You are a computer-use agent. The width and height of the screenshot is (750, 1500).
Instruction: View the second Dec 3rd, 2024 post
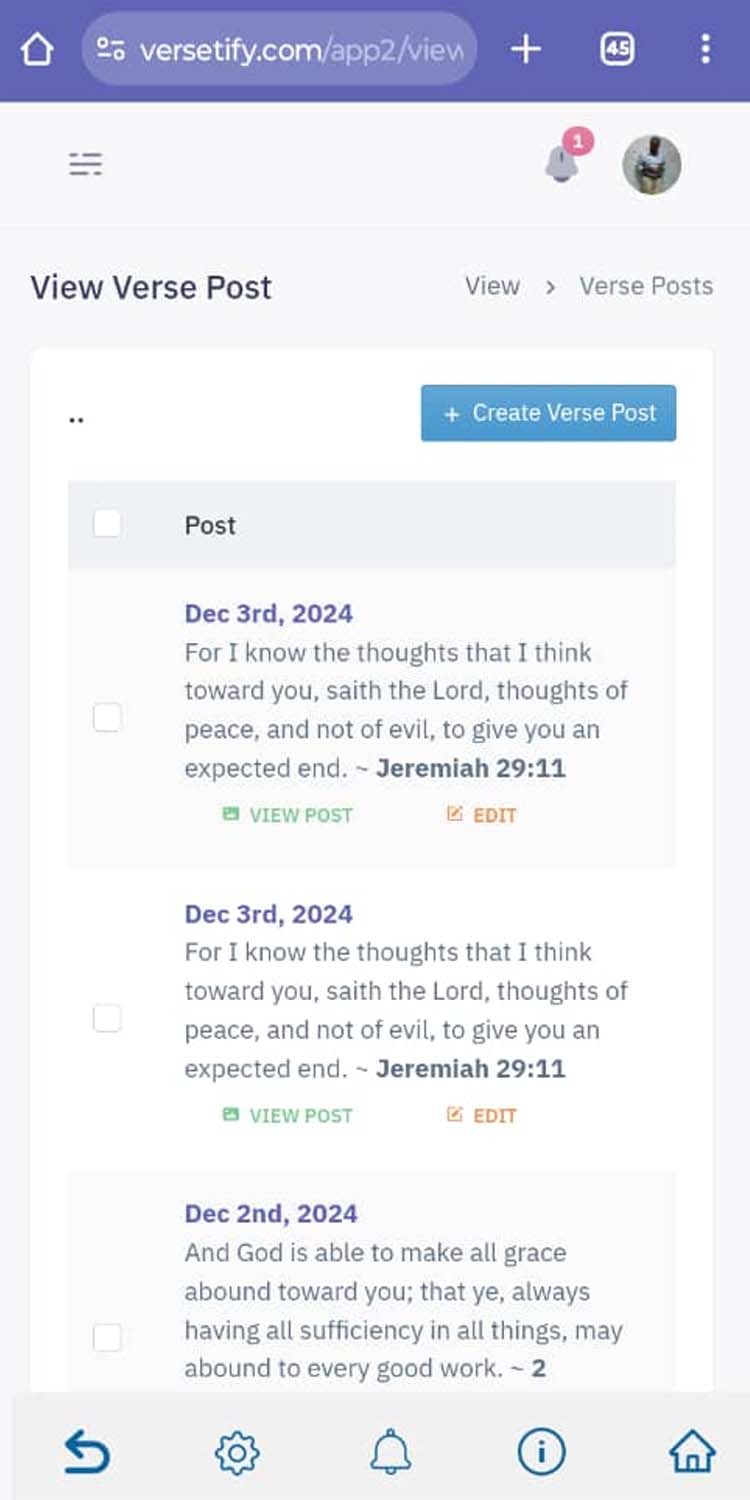[x=288, y=1115]
